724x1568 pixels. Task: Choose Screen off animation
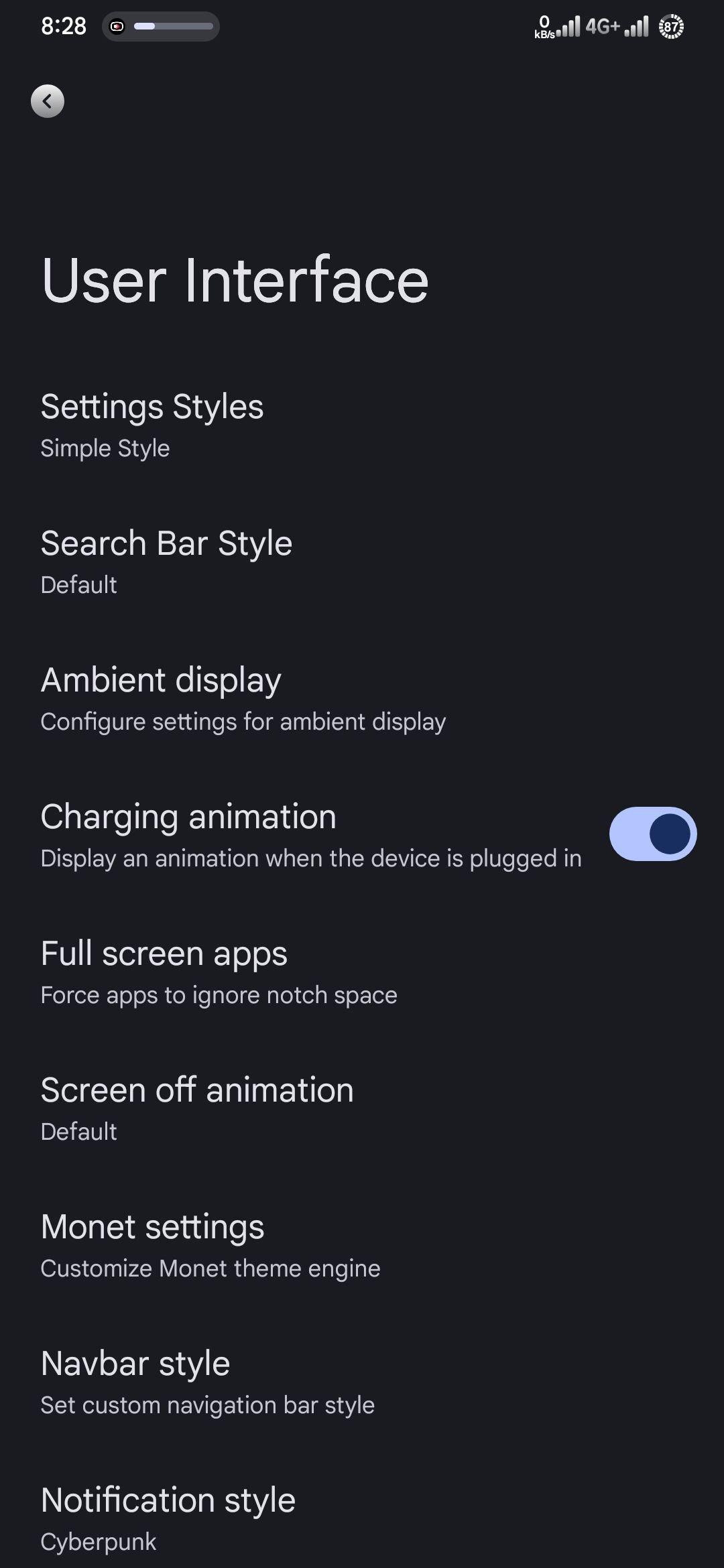coord(362,1110)
